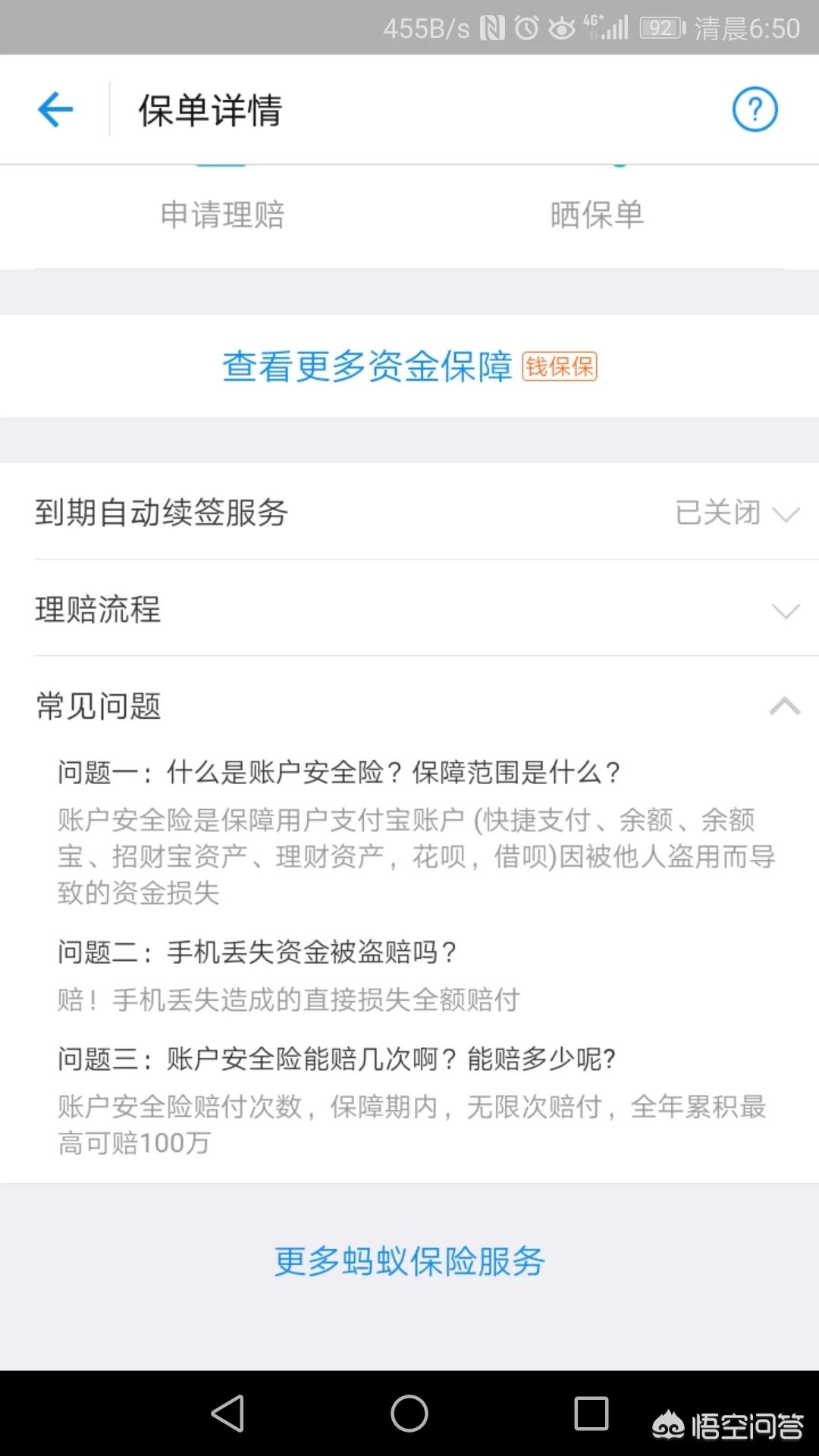Expand the 理赔流程 section

(x=409, y=609)
